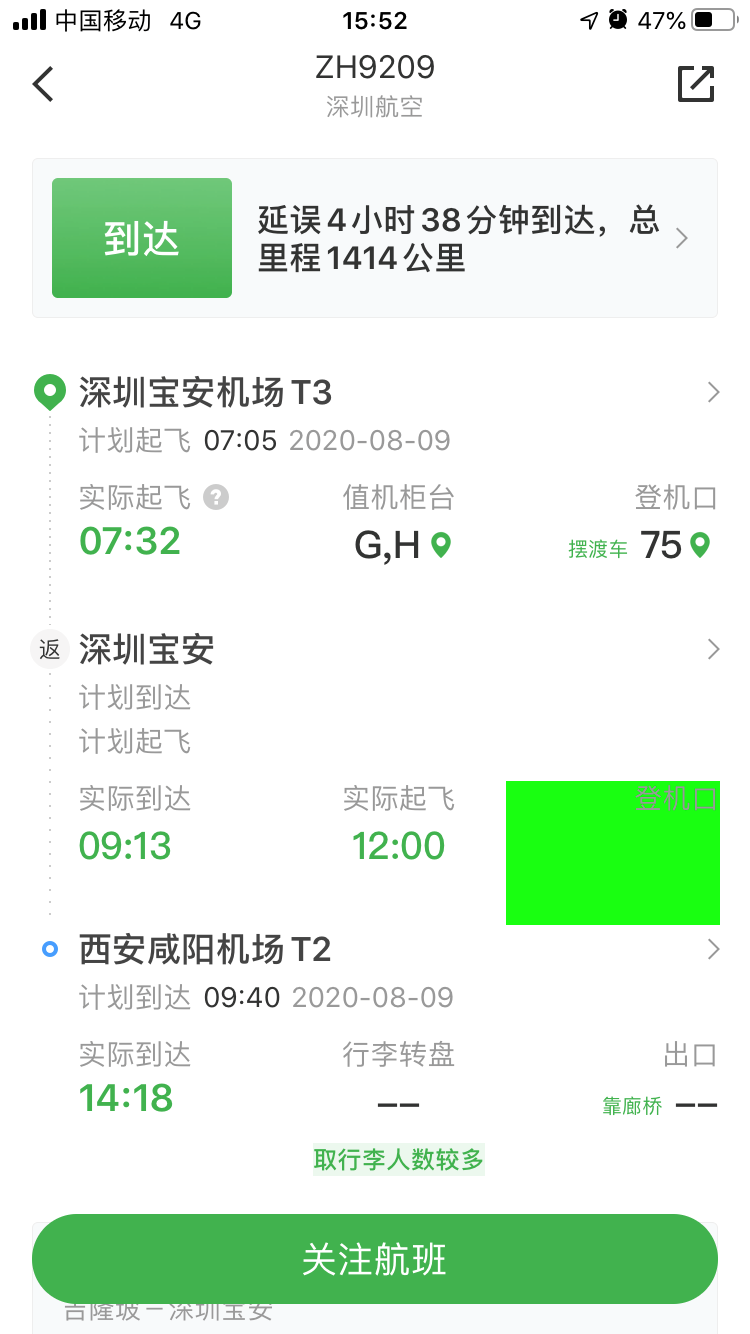Open 深圳宝安机场T3 airport details
This screenshot has width=750, height=1334.
point(400,393)
